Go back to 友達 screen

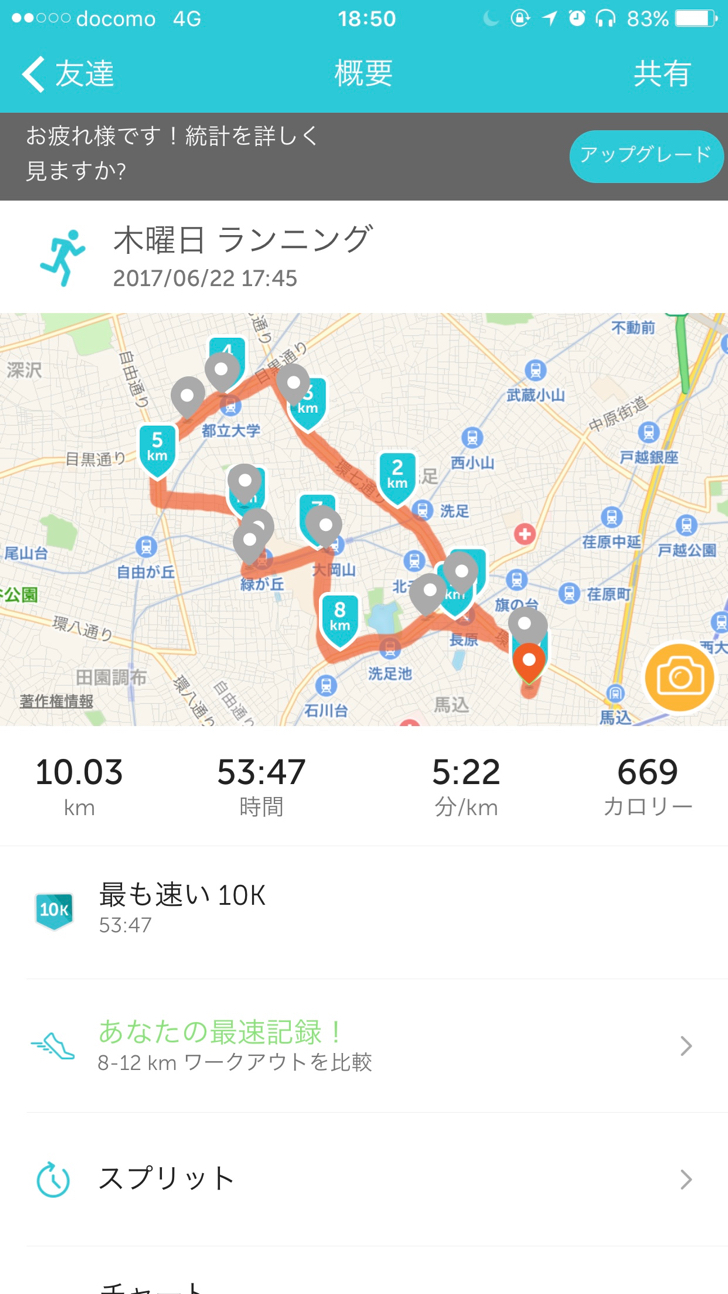tap(68, 74)
